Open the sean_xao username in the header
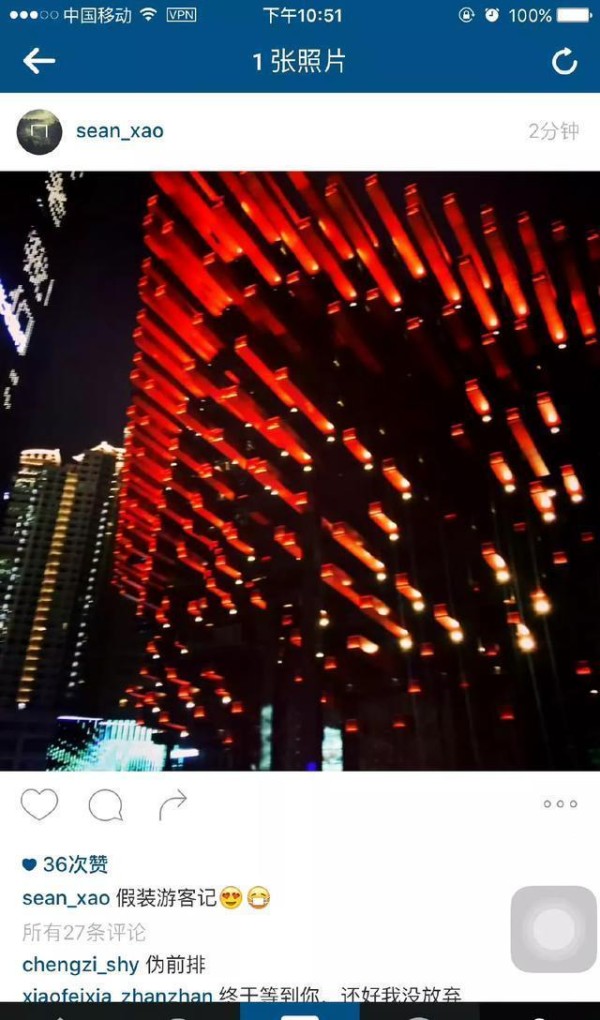The image size is (600, 1020). 119,131
